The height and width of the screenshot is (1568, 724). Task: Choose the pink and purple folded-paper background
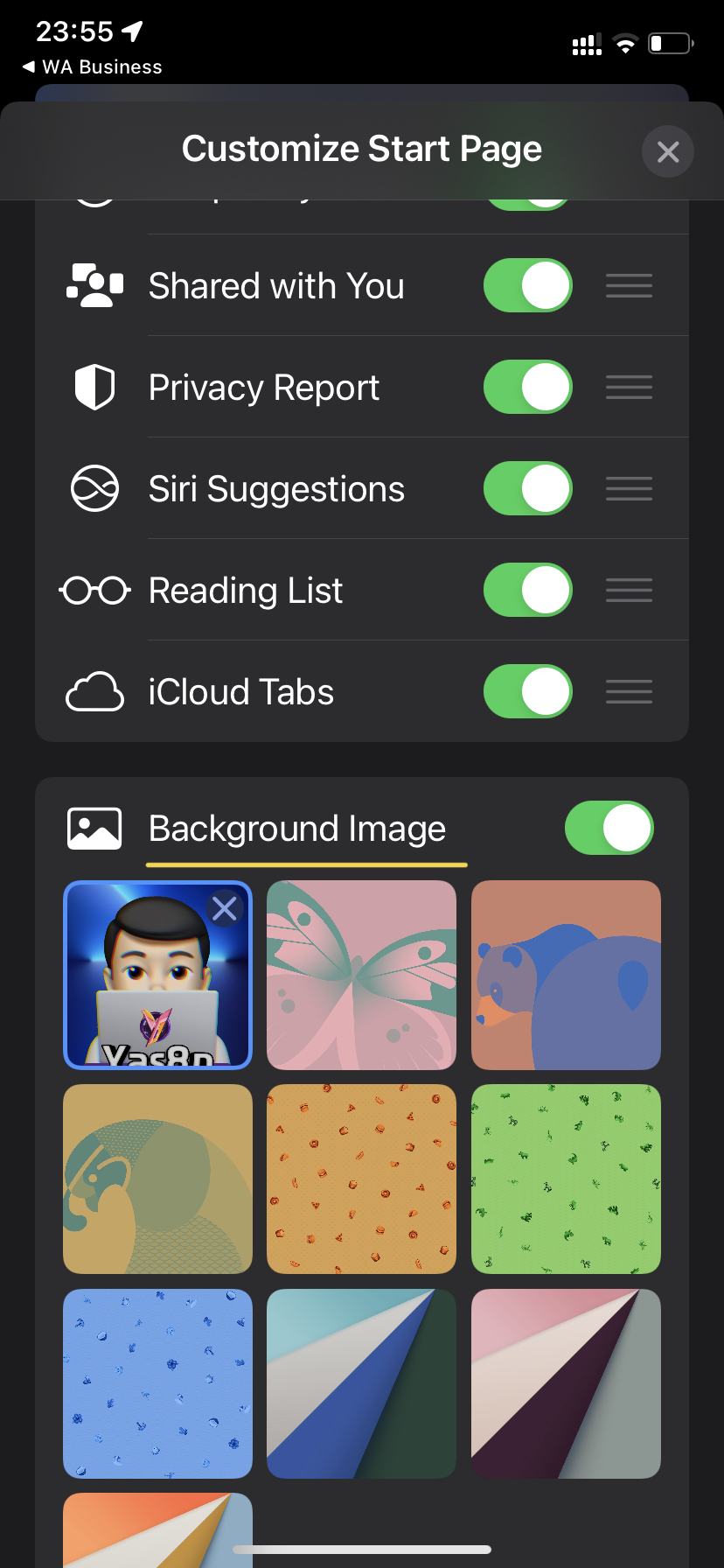tap(566, 1383)
